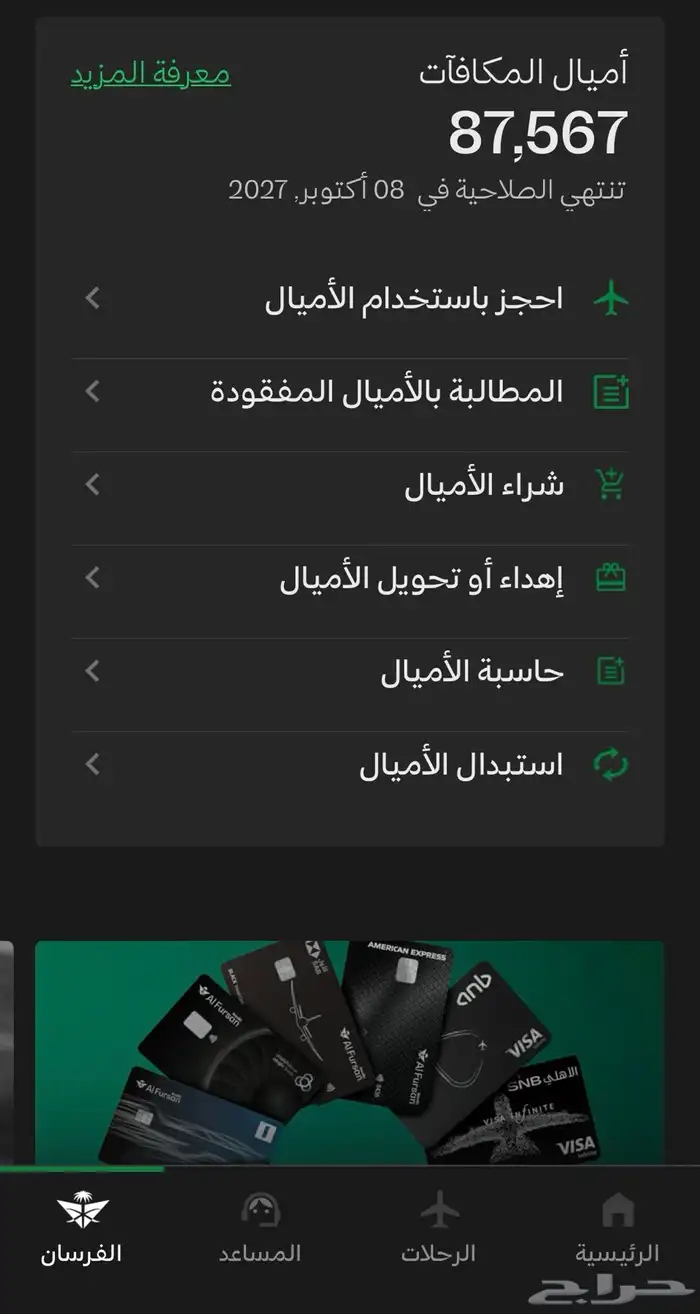Open المطالبة بالأميال المفقودة row
The image size is (700, 1314).
(x=350, y=392)
